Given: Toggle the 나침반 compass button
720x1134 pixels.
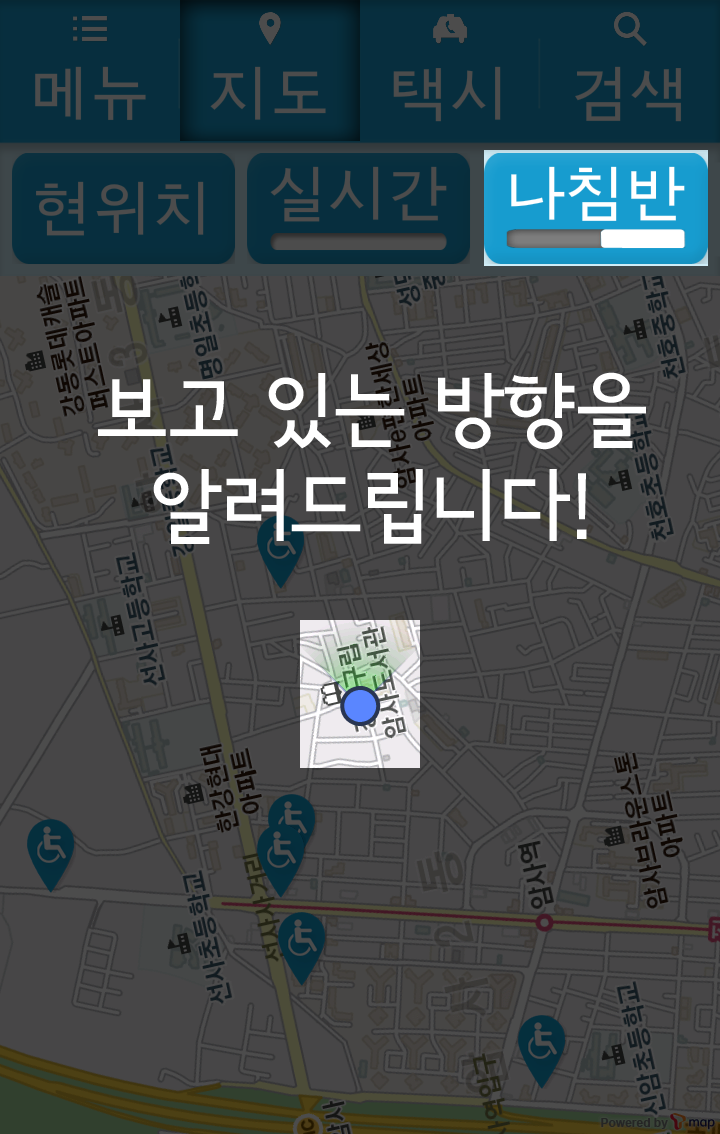Looking at the screenshot, I should [x=596, y=208].
